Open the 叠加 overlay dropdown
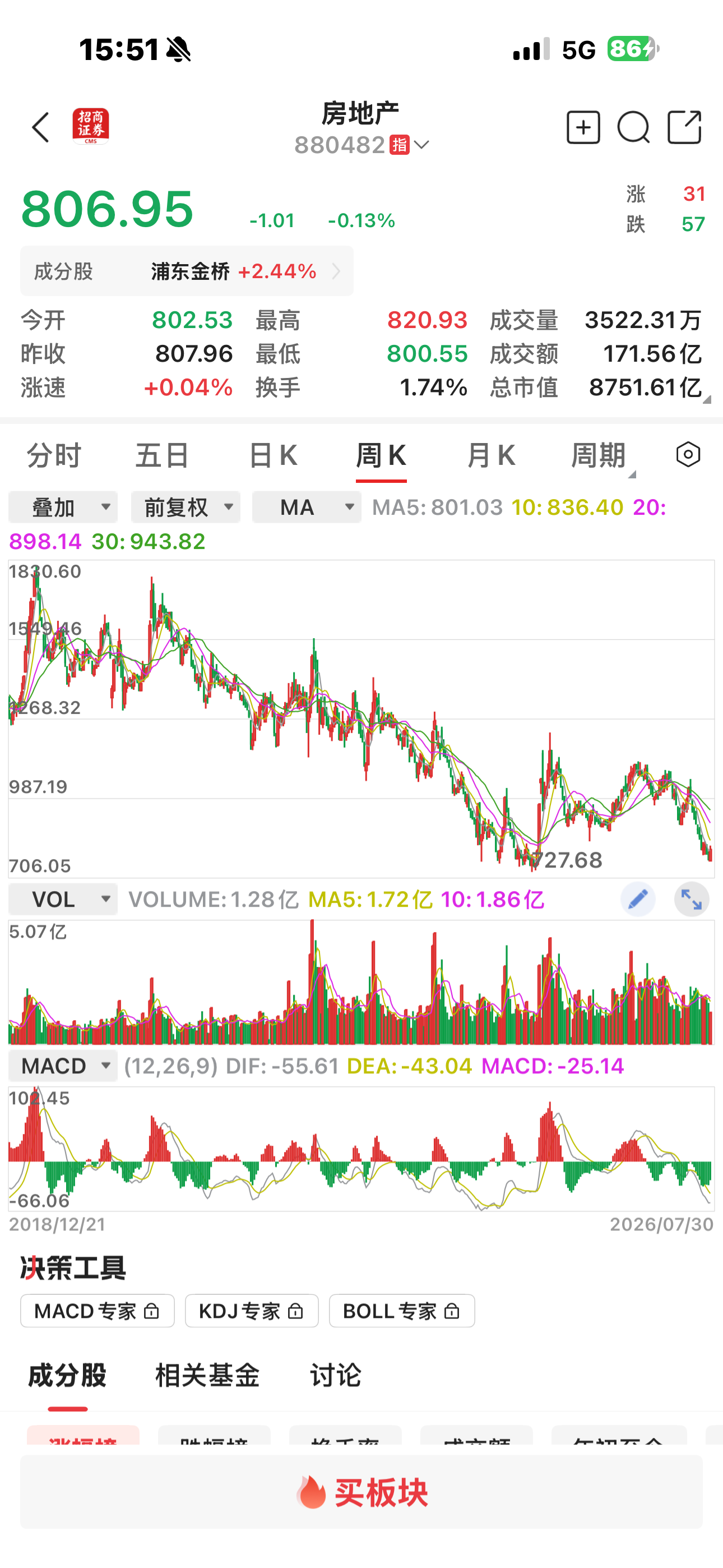Viewport: 723px width, 1568px height. click(63, 507)
